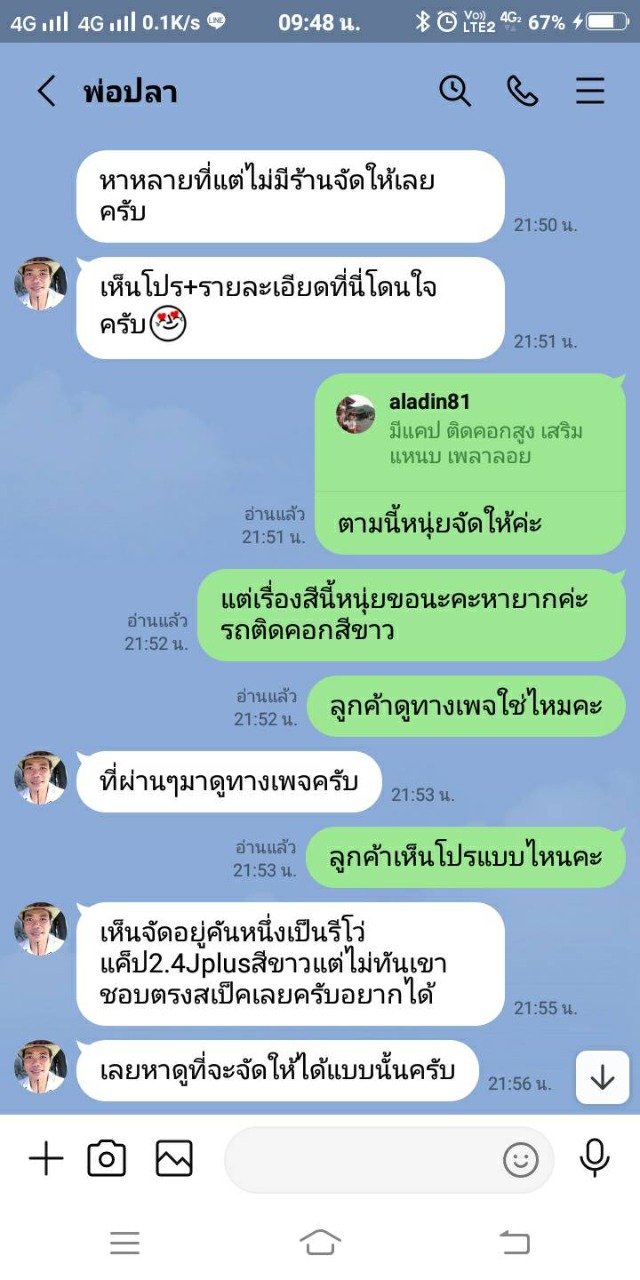
Task: Open the plus attachment options
Action: coord(46,1159)
